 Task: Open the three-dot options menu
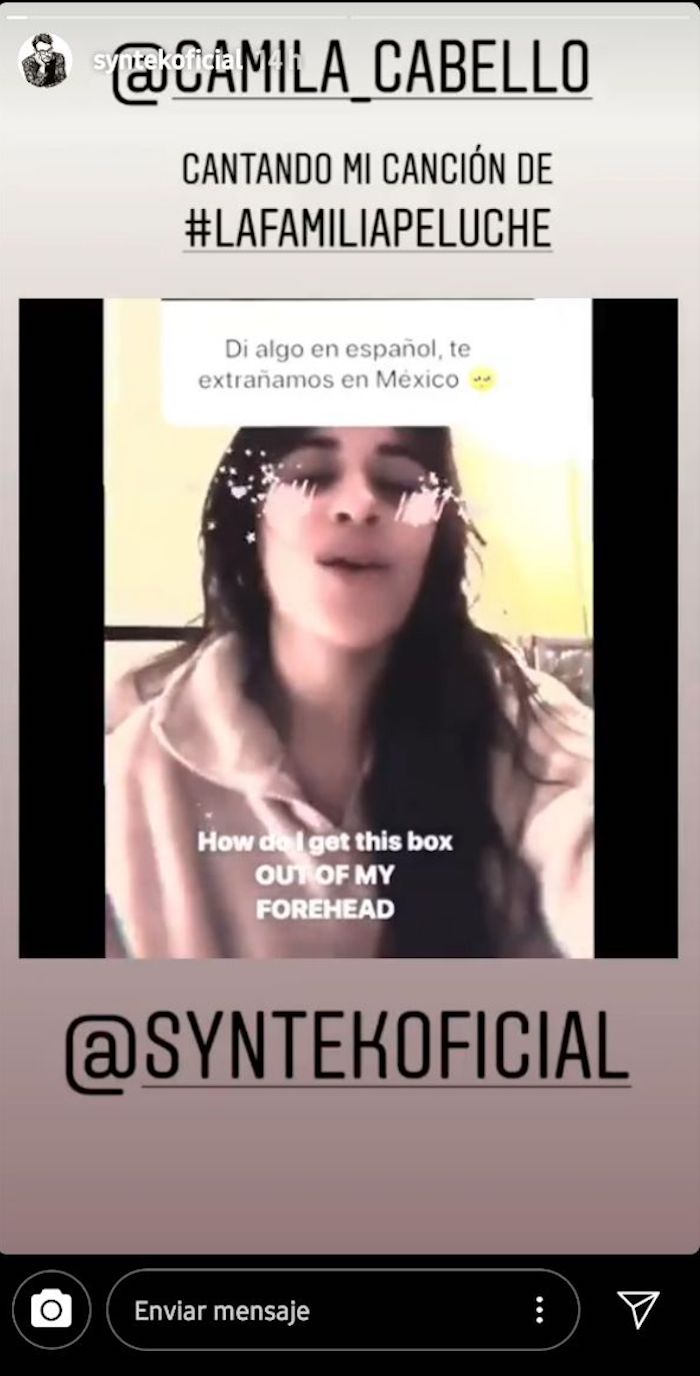click(x=539, y=1310)
